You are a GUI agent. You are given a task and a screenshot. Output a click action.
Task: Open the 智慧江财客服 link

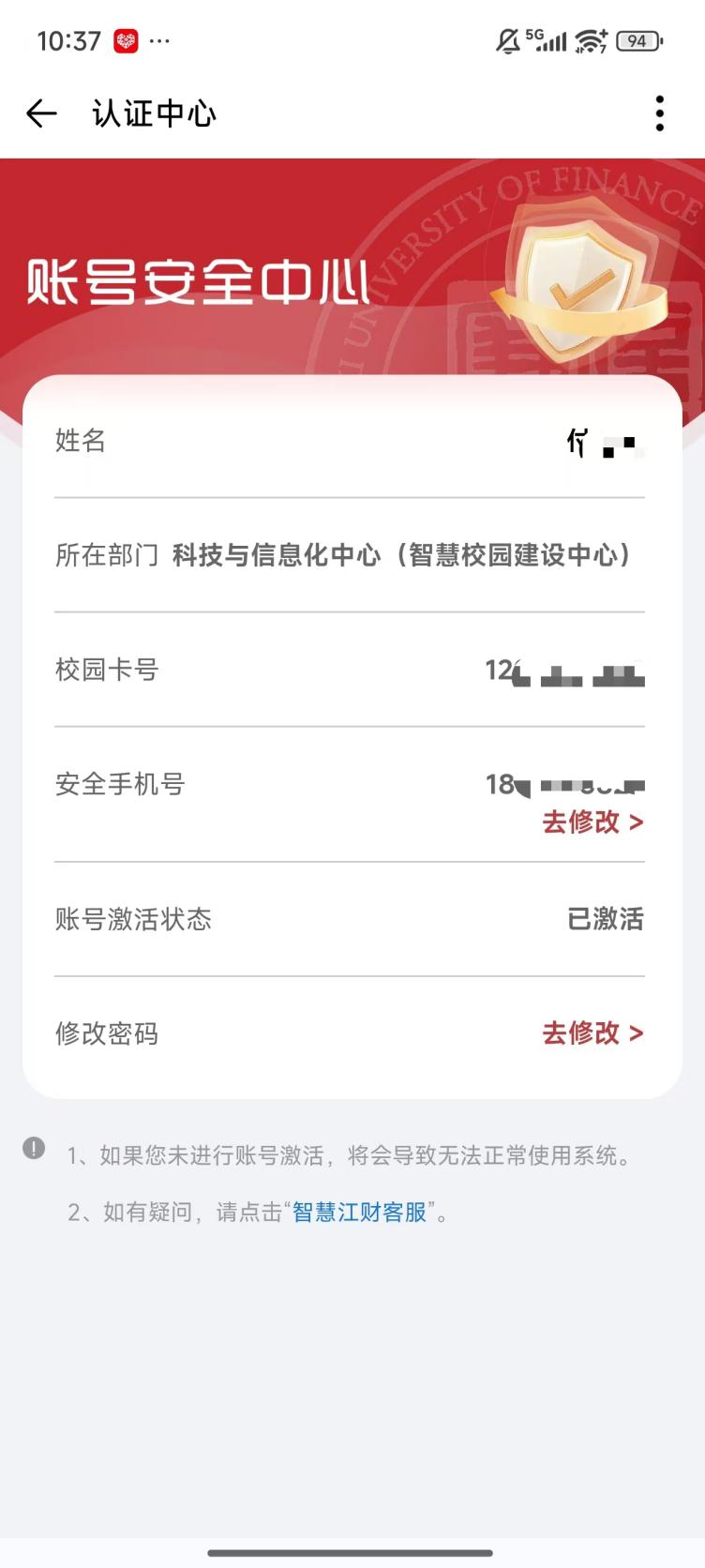pos(359,1213)
